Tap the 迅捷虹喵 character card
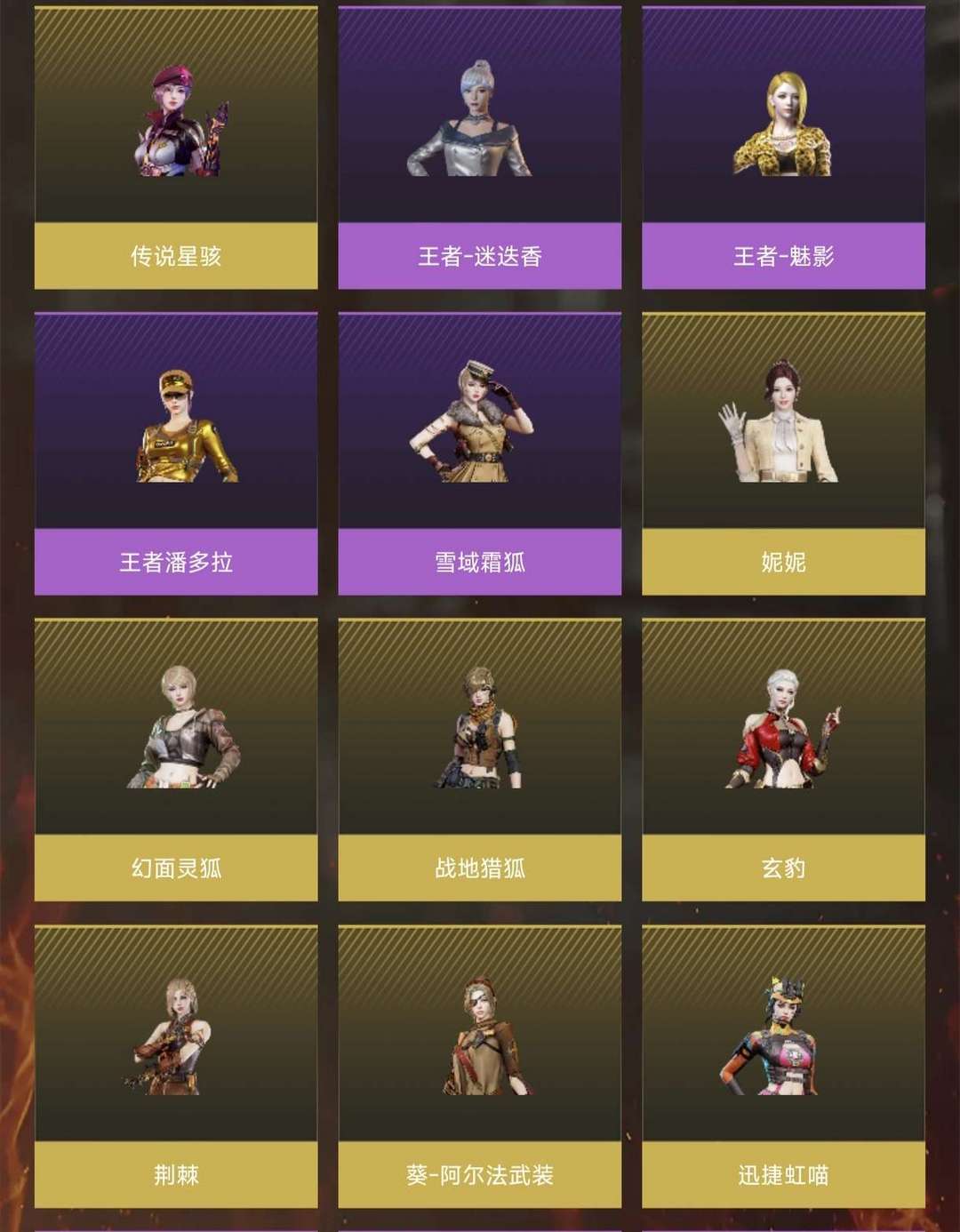The image size is (960, 1232). click(784, 1067)
